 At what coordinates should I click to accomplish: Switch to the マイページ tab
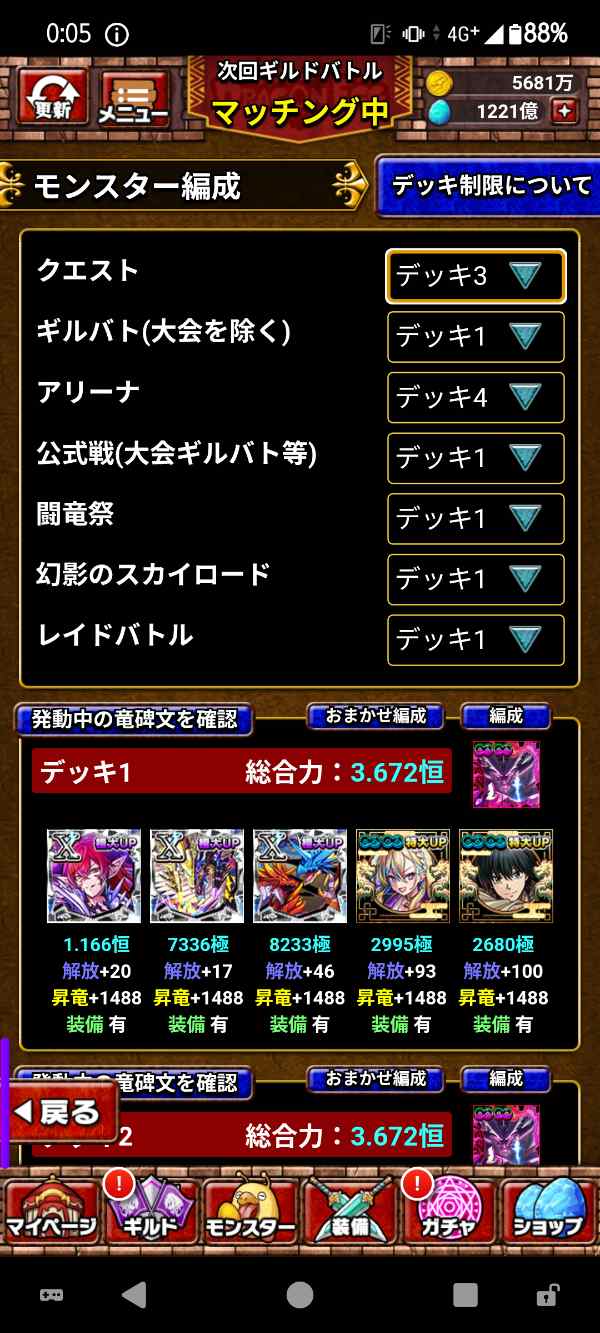(x=50, y=1208)
